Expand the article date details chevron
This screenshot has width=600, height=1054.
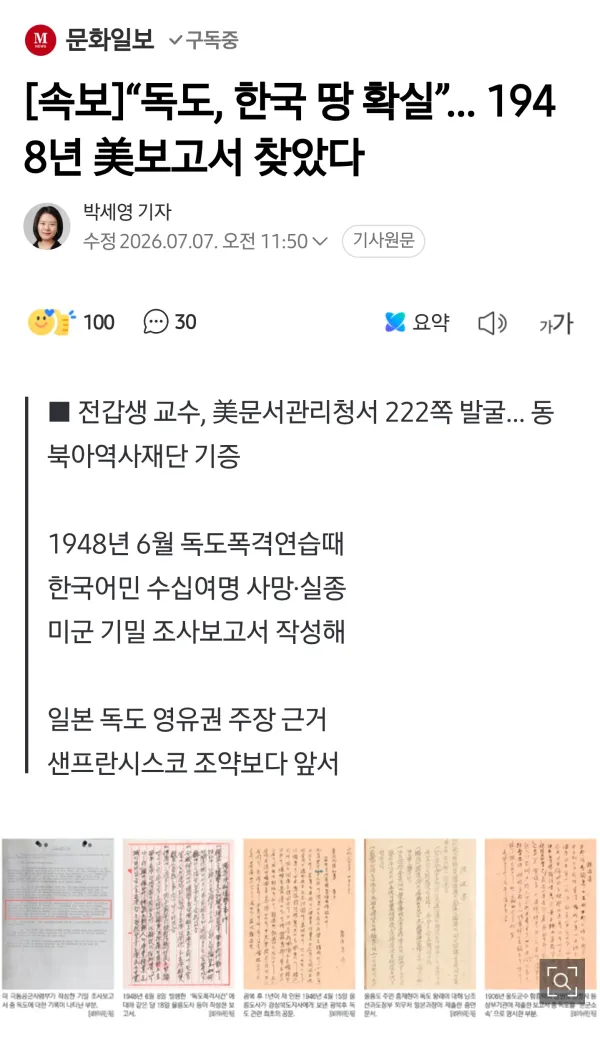[x=320, y=241]
